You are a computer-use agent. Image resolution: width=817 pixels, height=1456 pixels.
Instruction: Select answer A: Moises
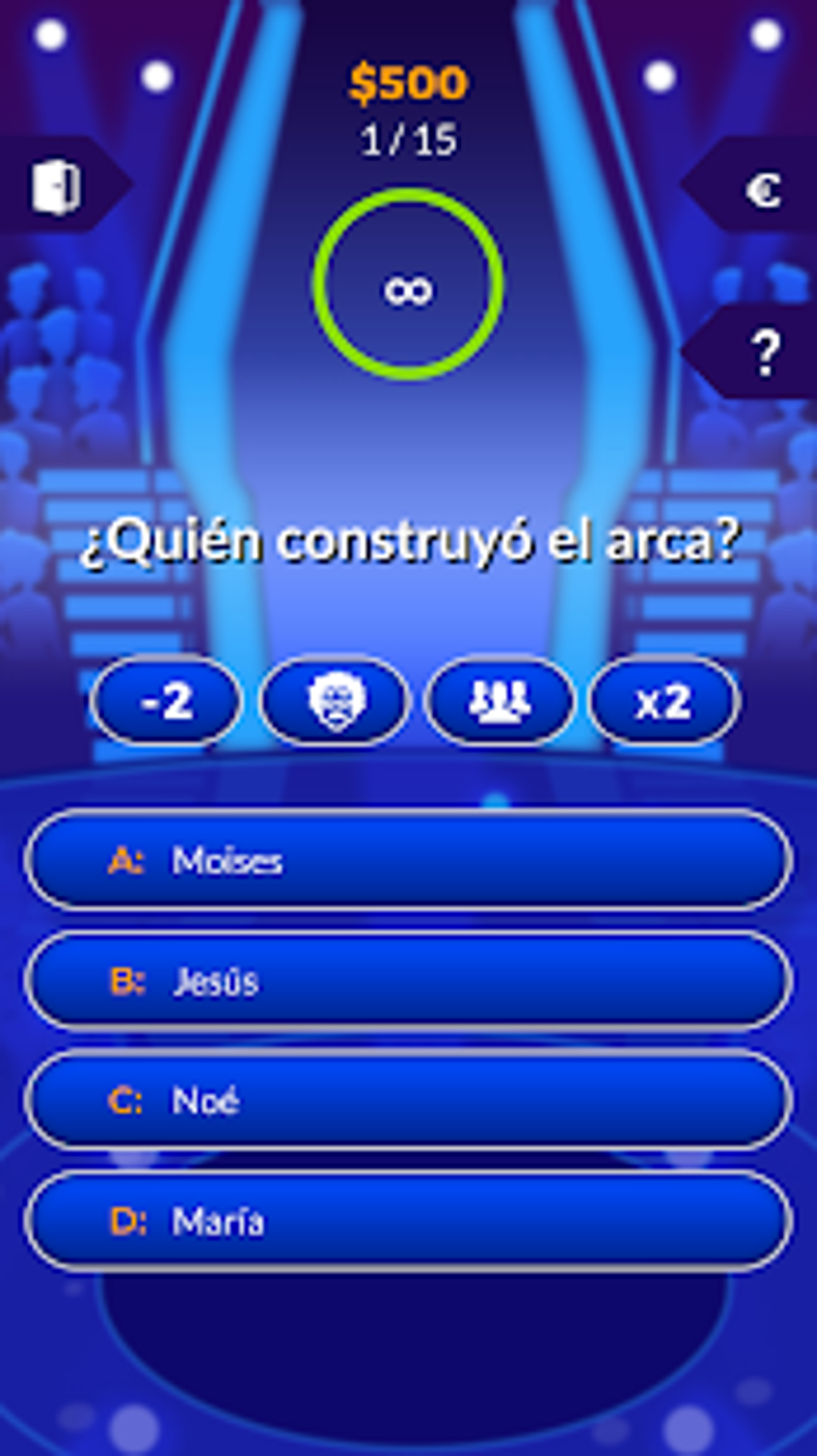pos(408,861)
